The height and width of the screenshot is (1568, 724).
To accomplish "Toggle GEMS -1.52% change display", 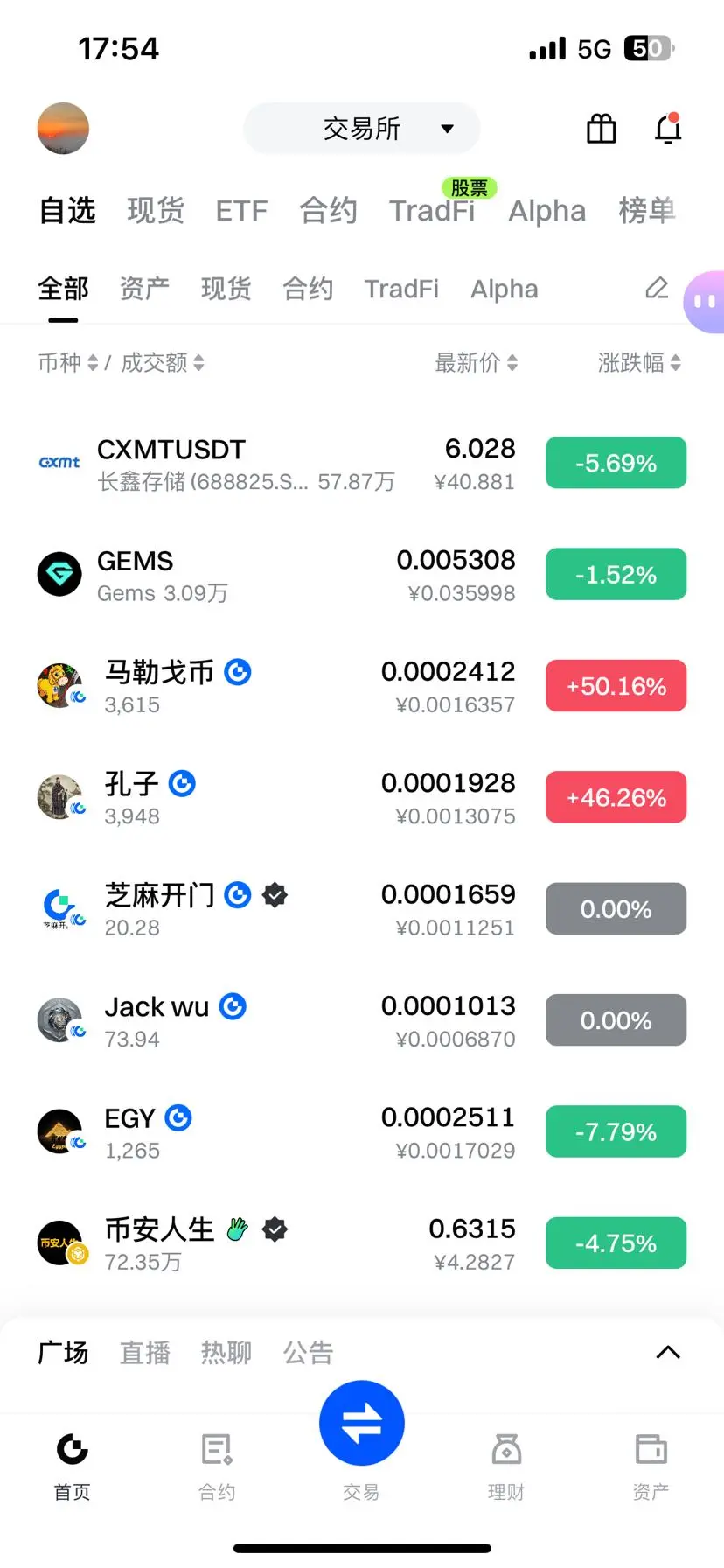I will pos(616,575).
